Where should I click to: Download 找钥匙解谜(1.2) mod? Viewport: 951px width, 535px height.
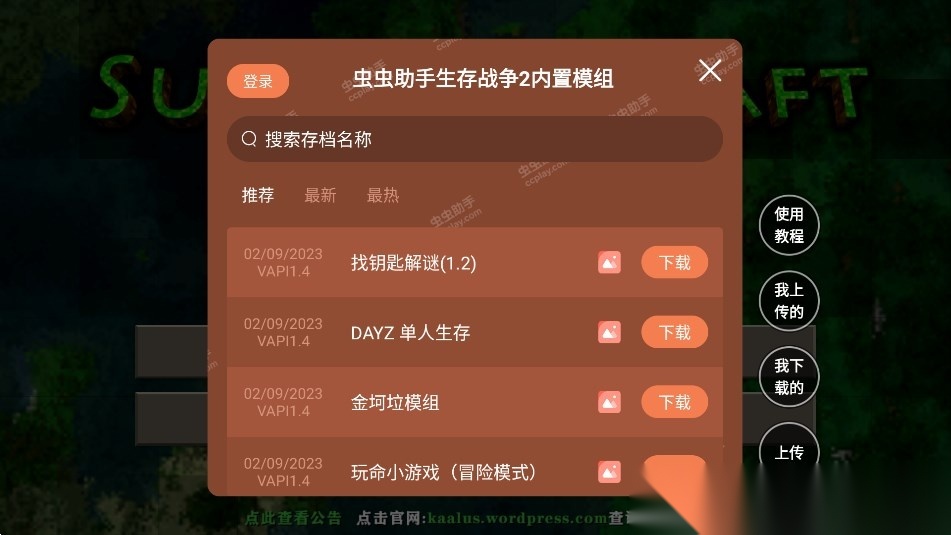click(x=674, y=262)
